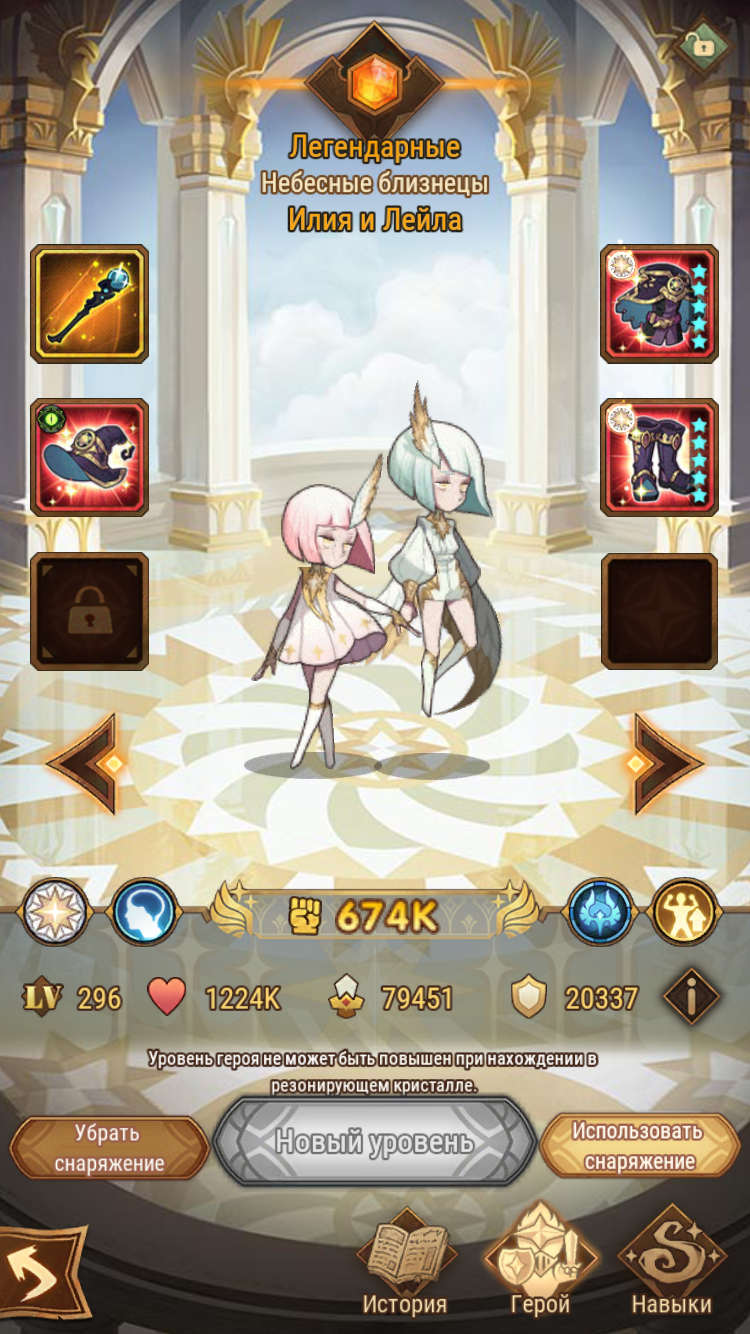750x1334 pixels.
Task: Tap the intelligence head icon
Action: tap(144, 913)
